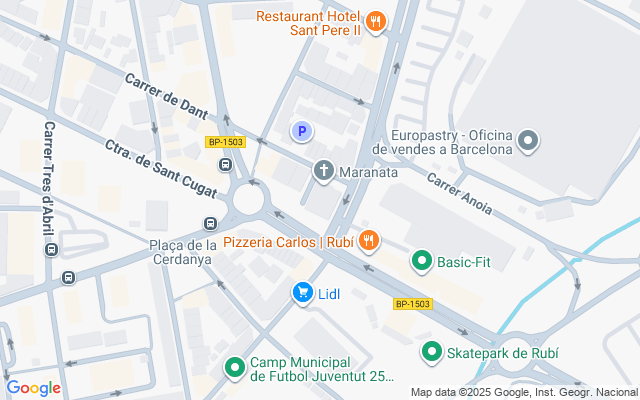Open the Google logo link

33,388
